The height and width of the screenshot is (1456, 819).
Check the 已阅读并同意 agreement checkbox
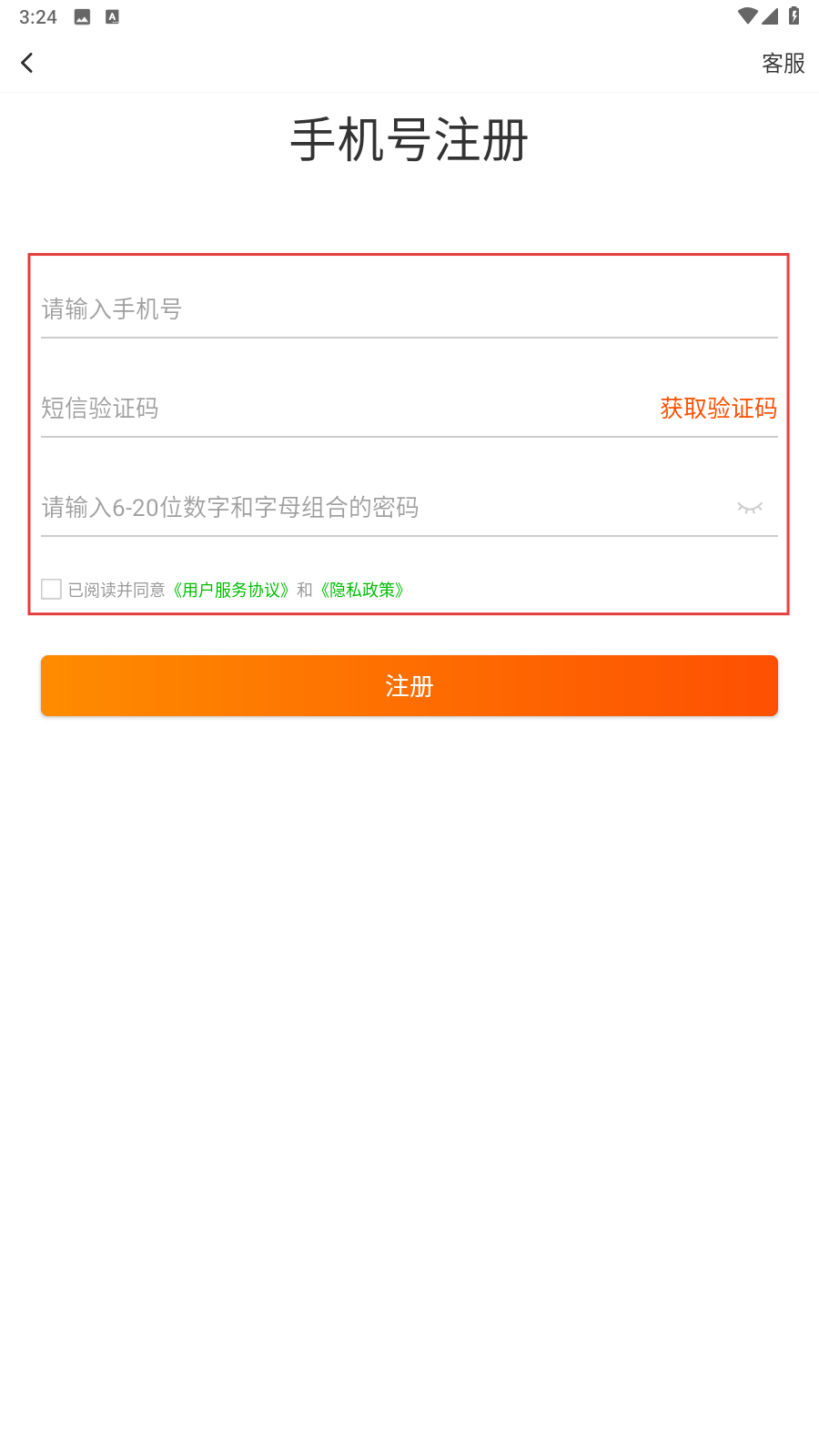click(52, 590)
